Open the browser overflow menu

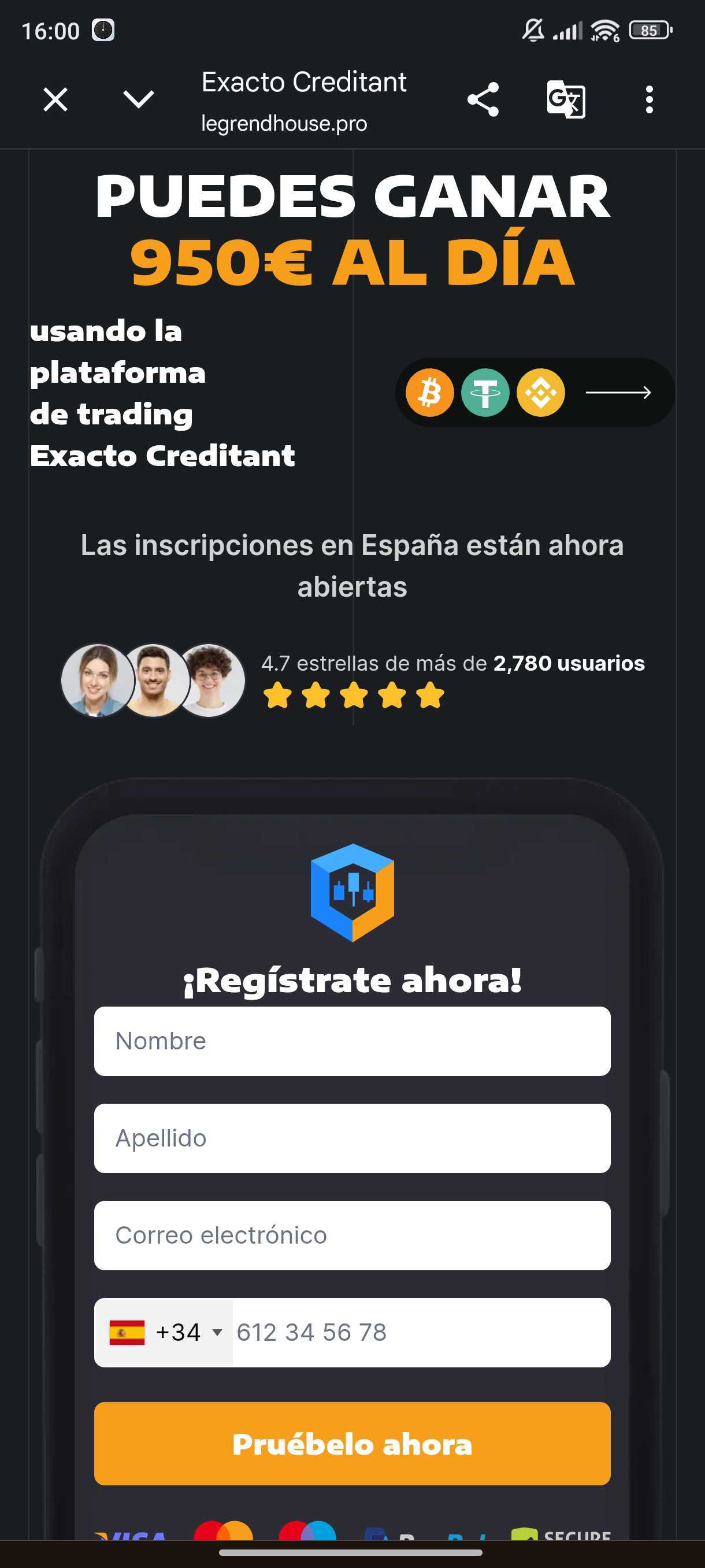click(649, 99)
